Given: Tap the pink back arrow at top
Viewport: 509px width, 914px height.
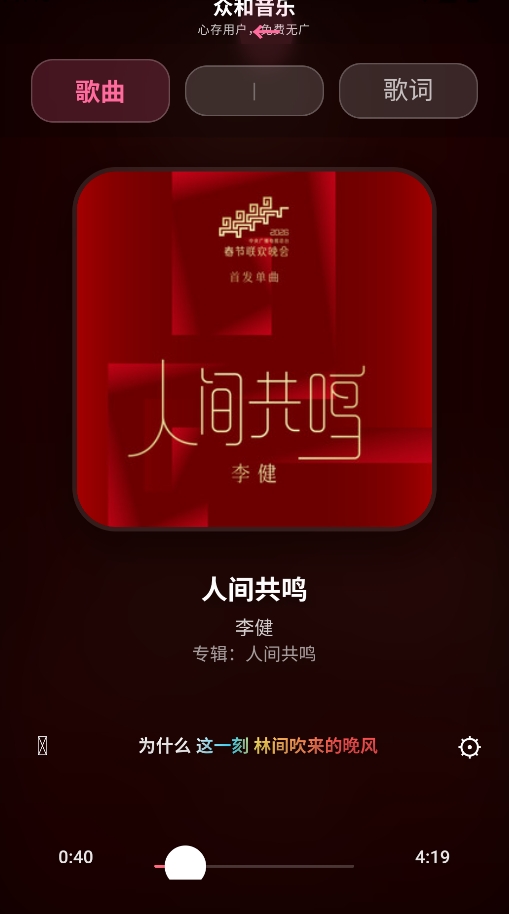Looking at the screenshot, I should (266, 32).
